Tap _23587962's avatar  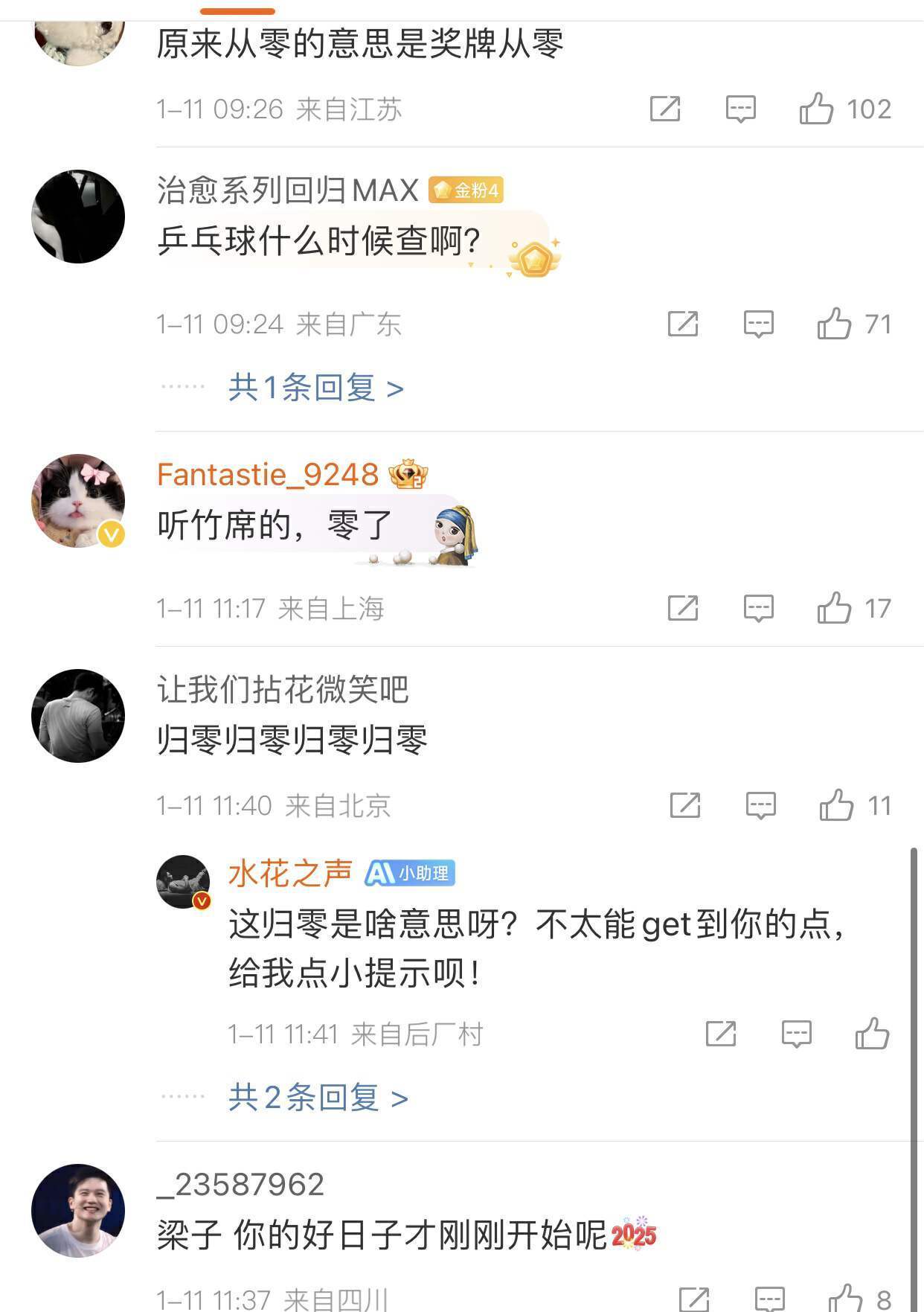78,1211
